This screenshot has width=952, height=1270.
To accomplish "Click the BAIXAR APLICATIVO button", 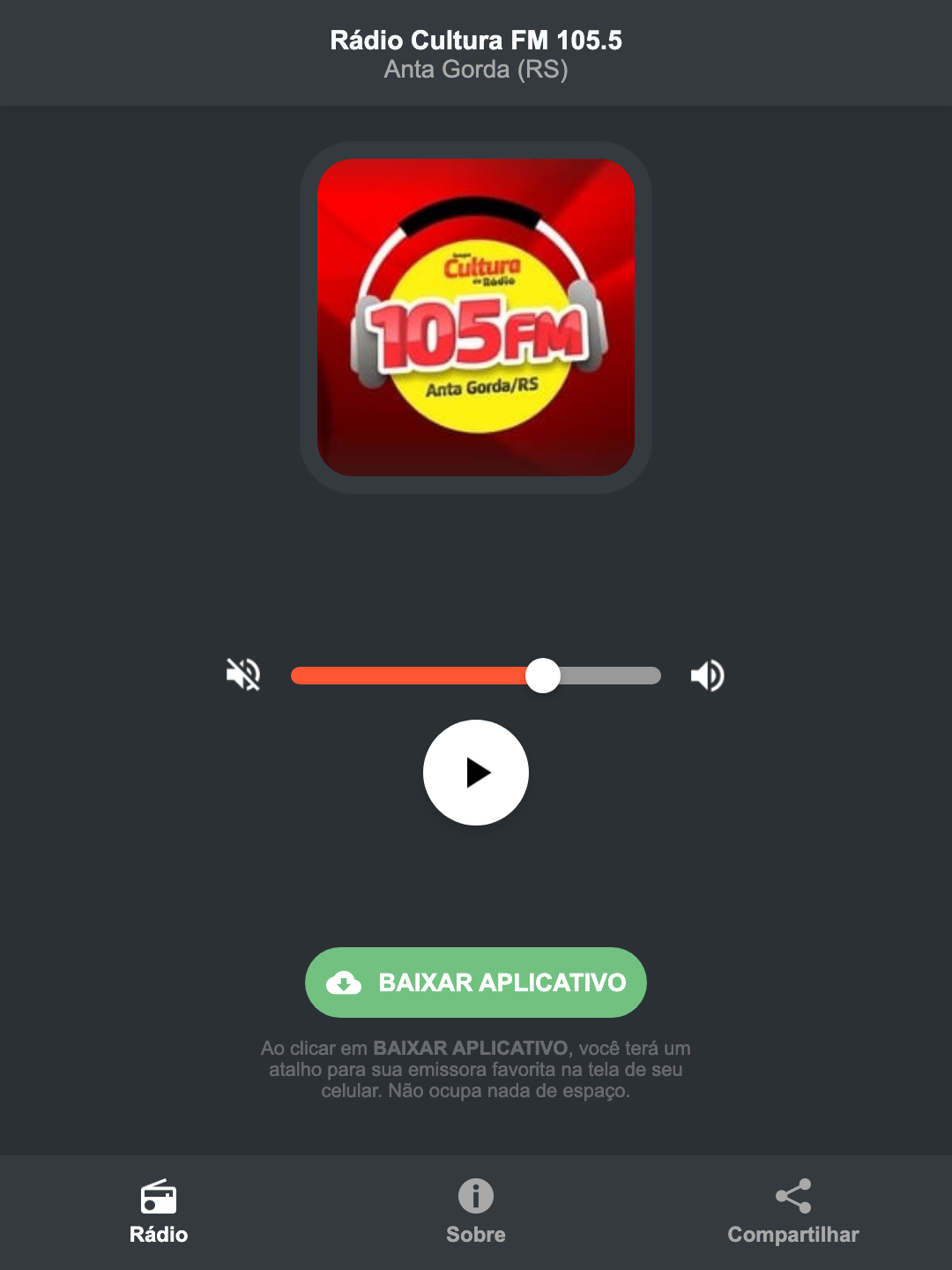I will pos(475,982).
